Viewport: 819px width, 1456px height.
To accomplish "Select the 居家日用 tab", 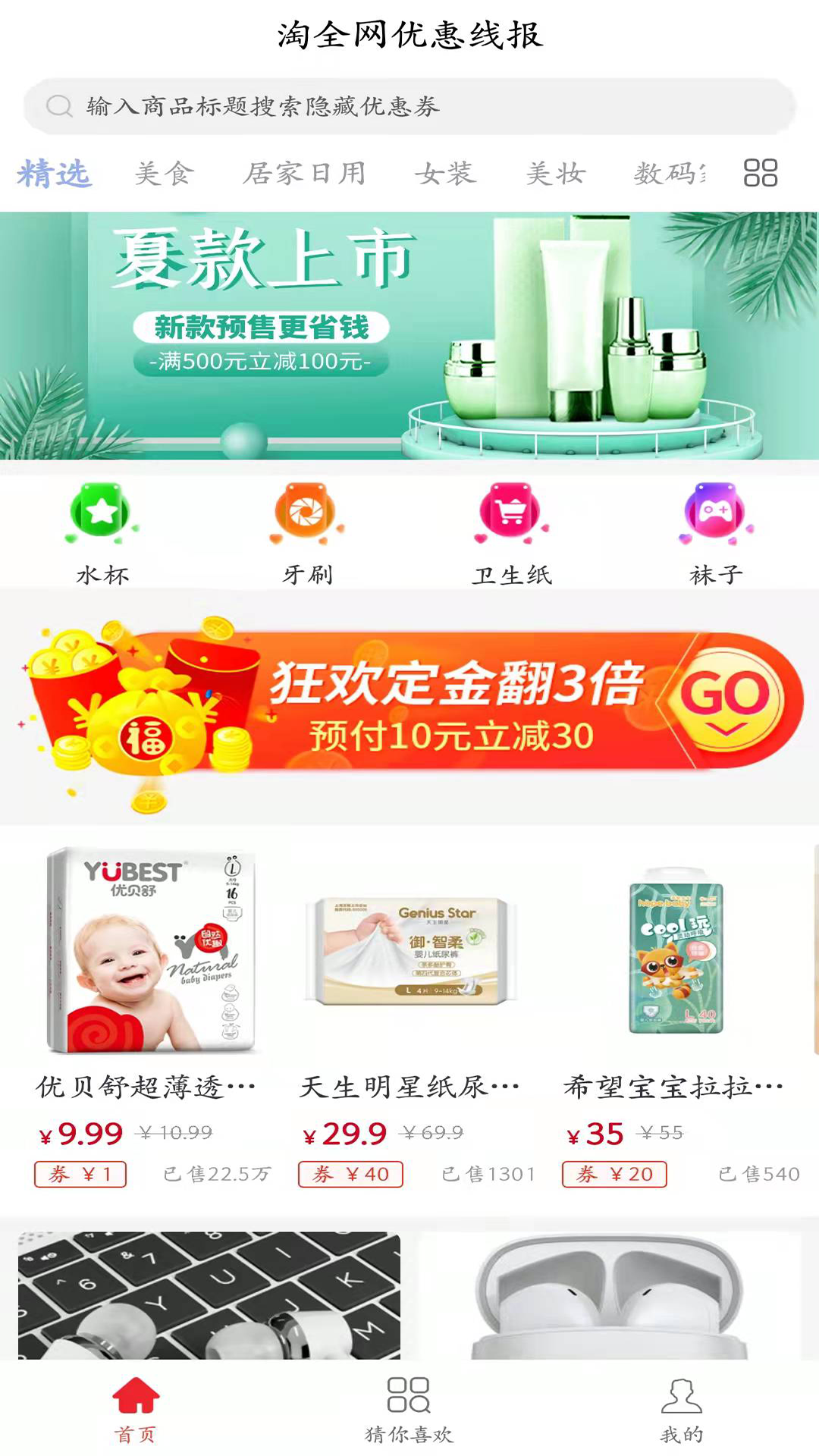I will pyautogui.click(x=304, y=174).
